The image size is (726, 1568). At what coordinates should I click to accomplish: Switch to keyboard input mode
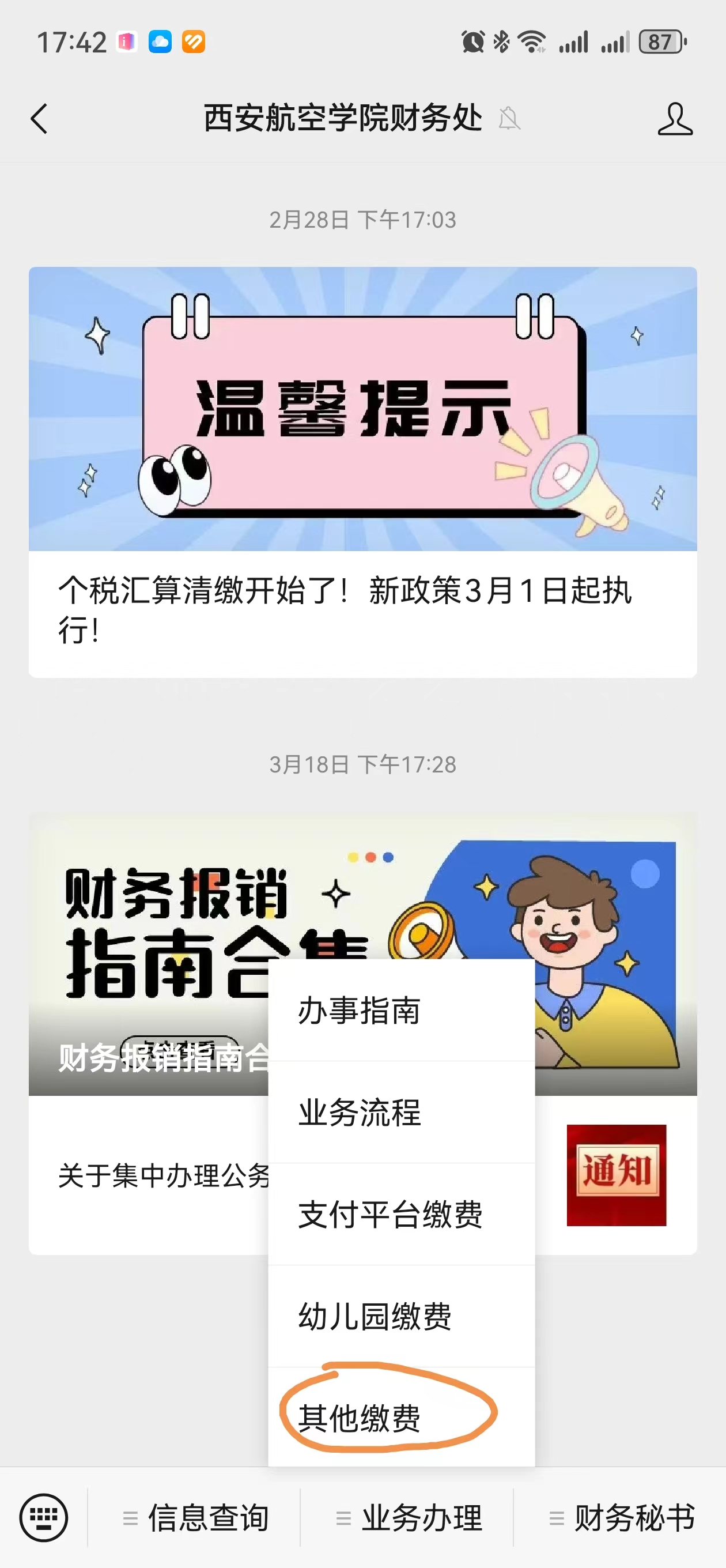pos(44,1517)
